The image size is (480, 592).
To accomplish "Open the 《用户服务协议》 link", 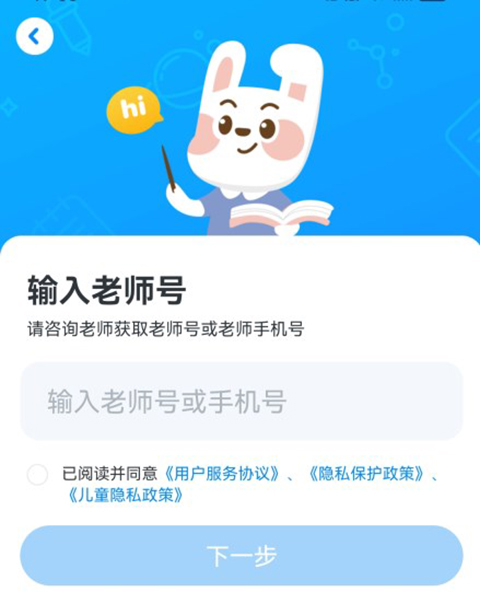I will click(x=223, y=473).
